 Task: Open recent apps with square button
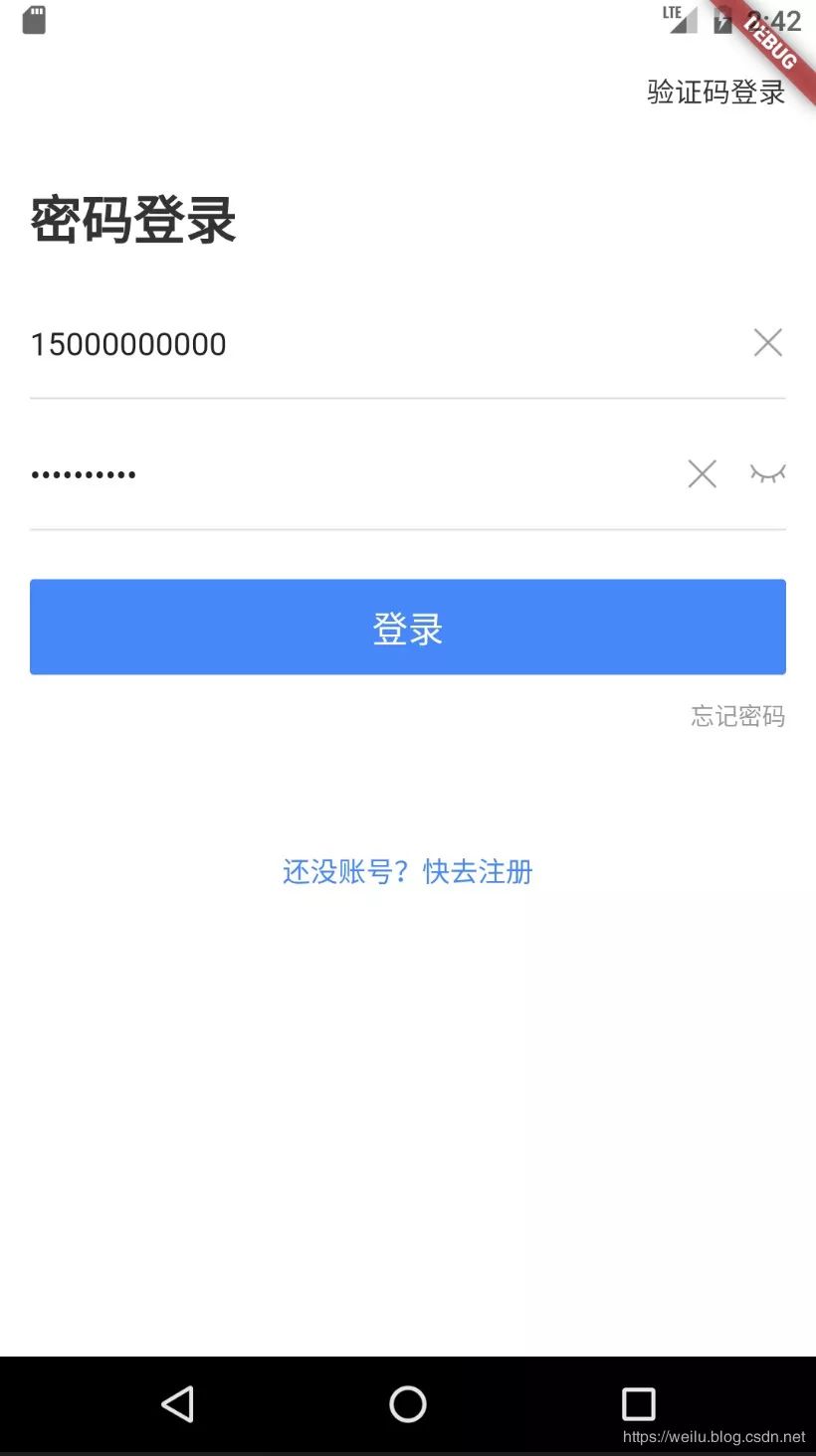point(638,1404)
